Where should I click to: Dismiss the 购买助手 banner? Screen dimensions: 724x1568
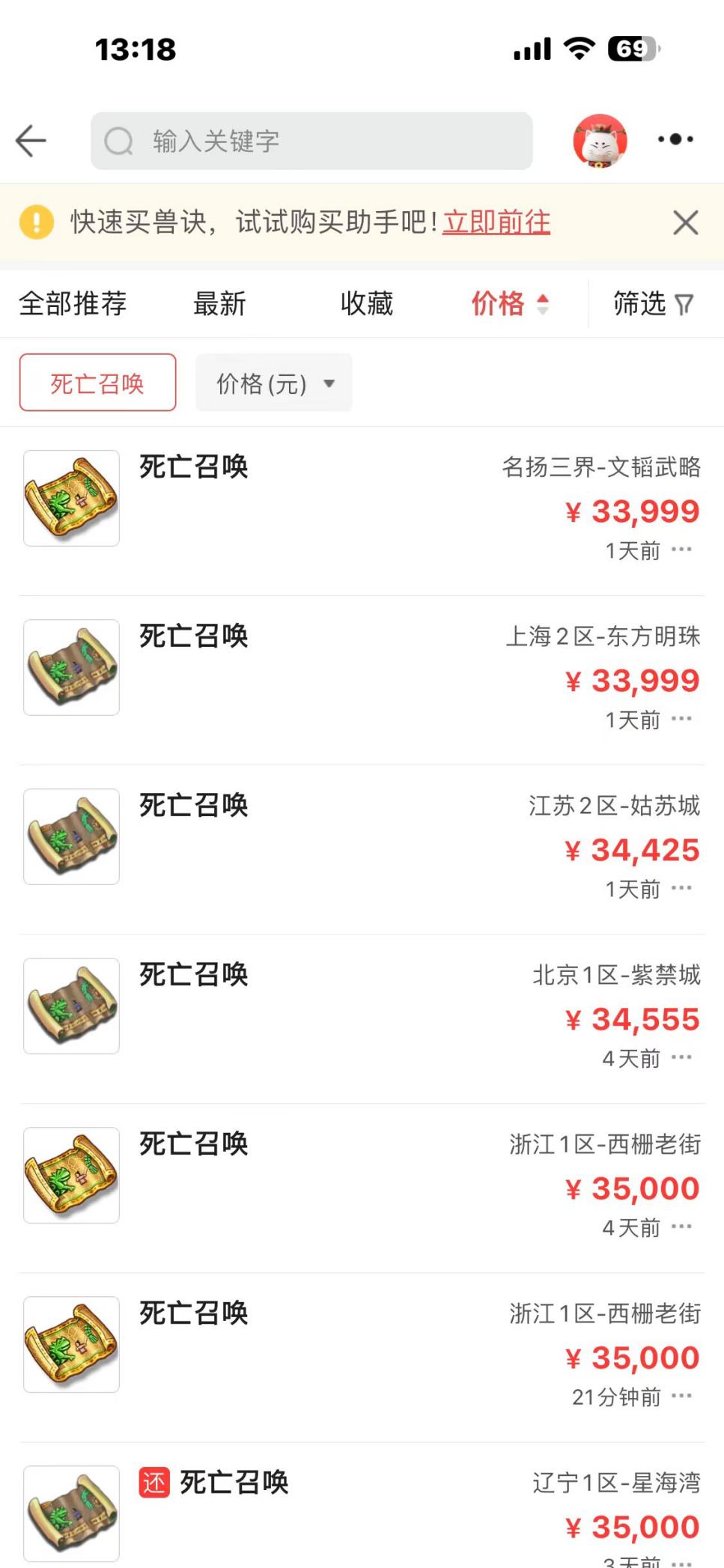click(x=685, y=222)
